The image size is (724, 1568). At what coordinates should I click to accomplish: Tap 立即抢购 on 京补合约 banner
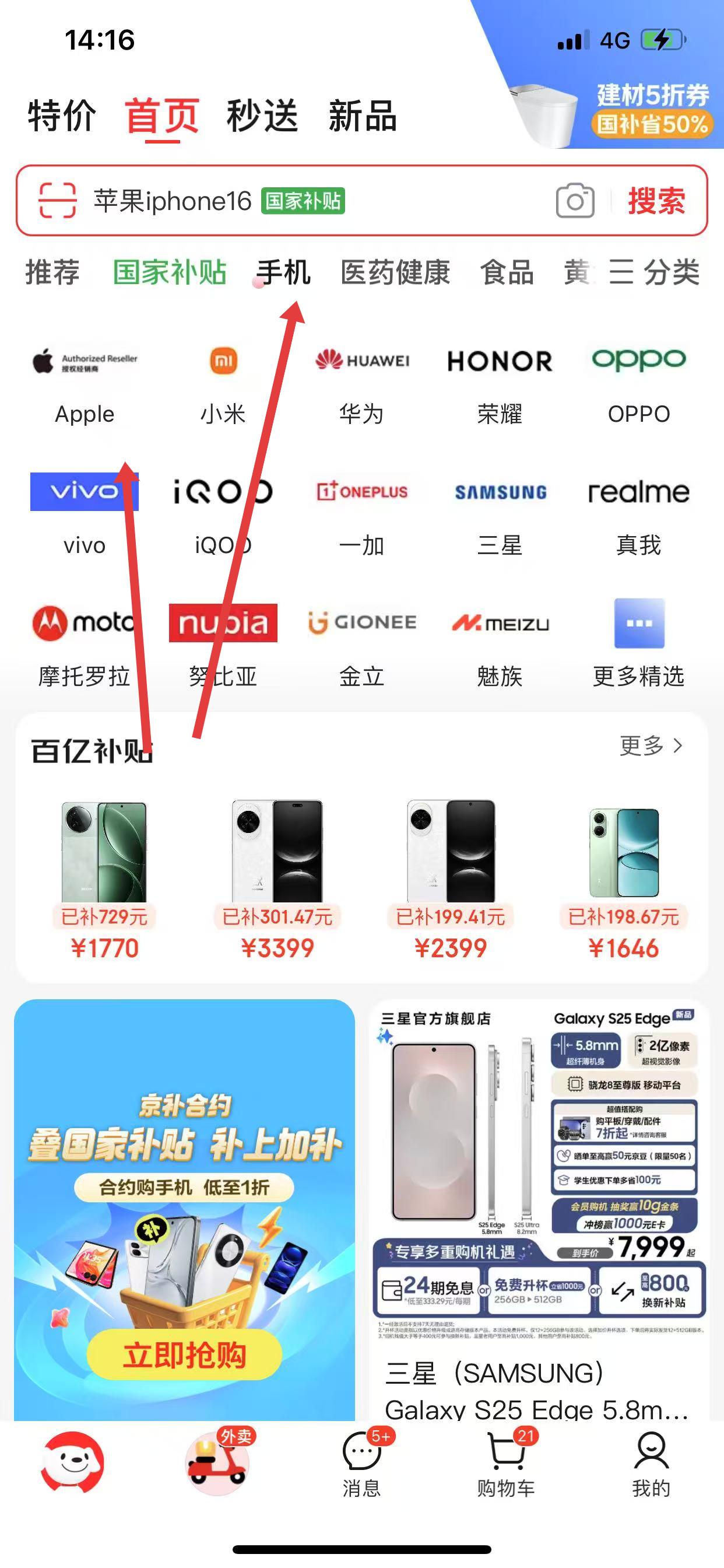point(184,1355)
